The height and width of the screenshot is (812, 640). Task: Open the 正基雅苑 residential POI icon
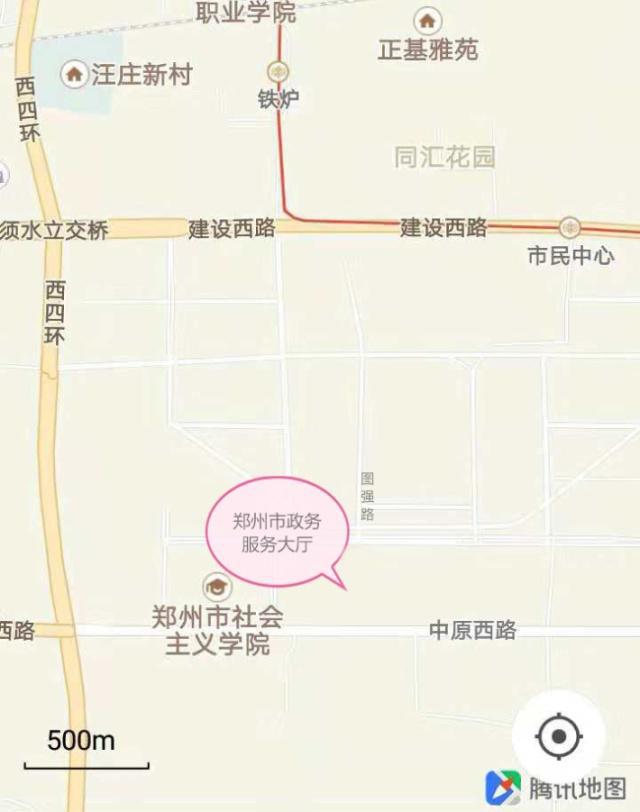pos(427,20)
